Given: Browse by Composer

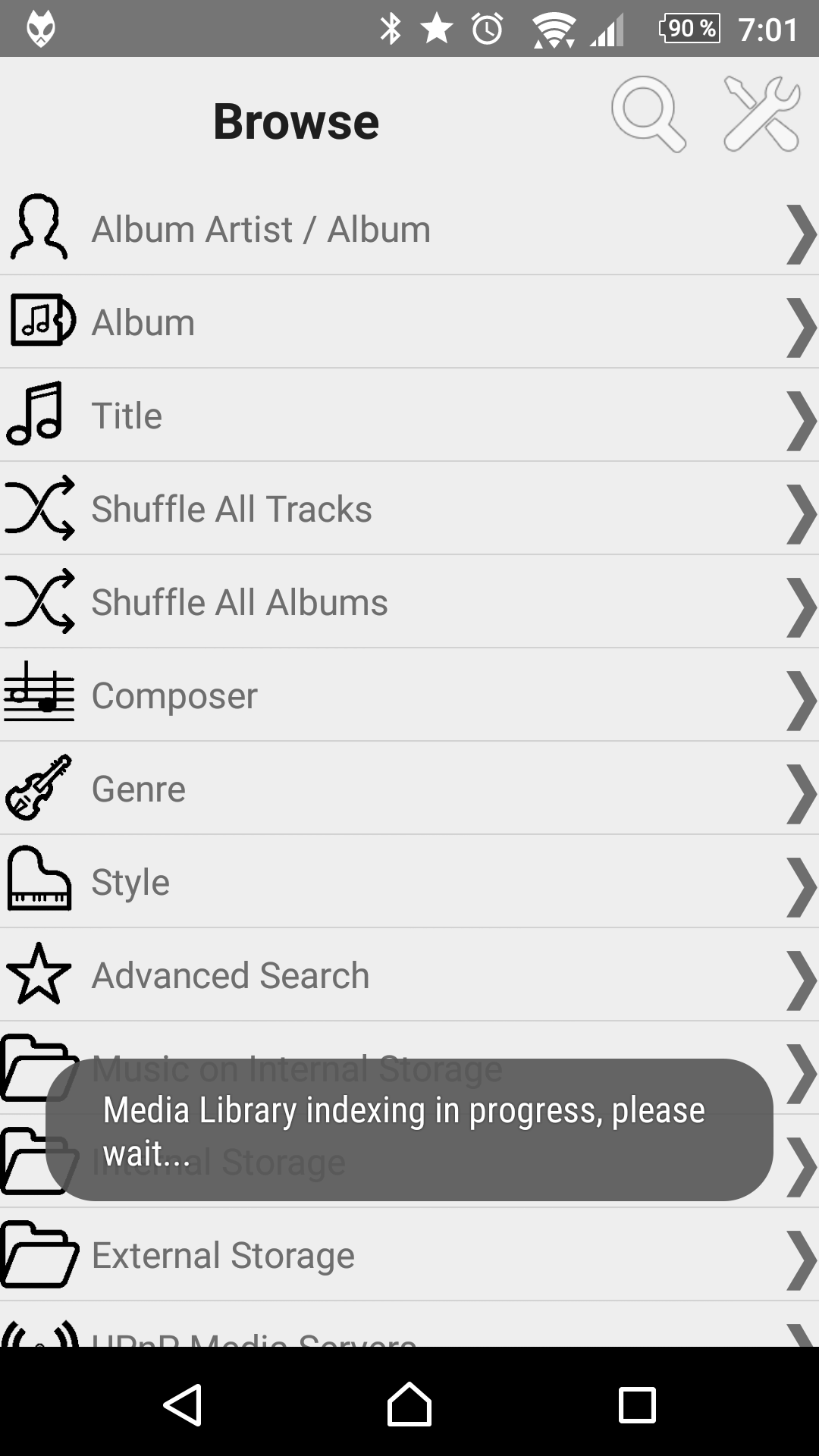Looking at the screenshot, I should (409, 695).
